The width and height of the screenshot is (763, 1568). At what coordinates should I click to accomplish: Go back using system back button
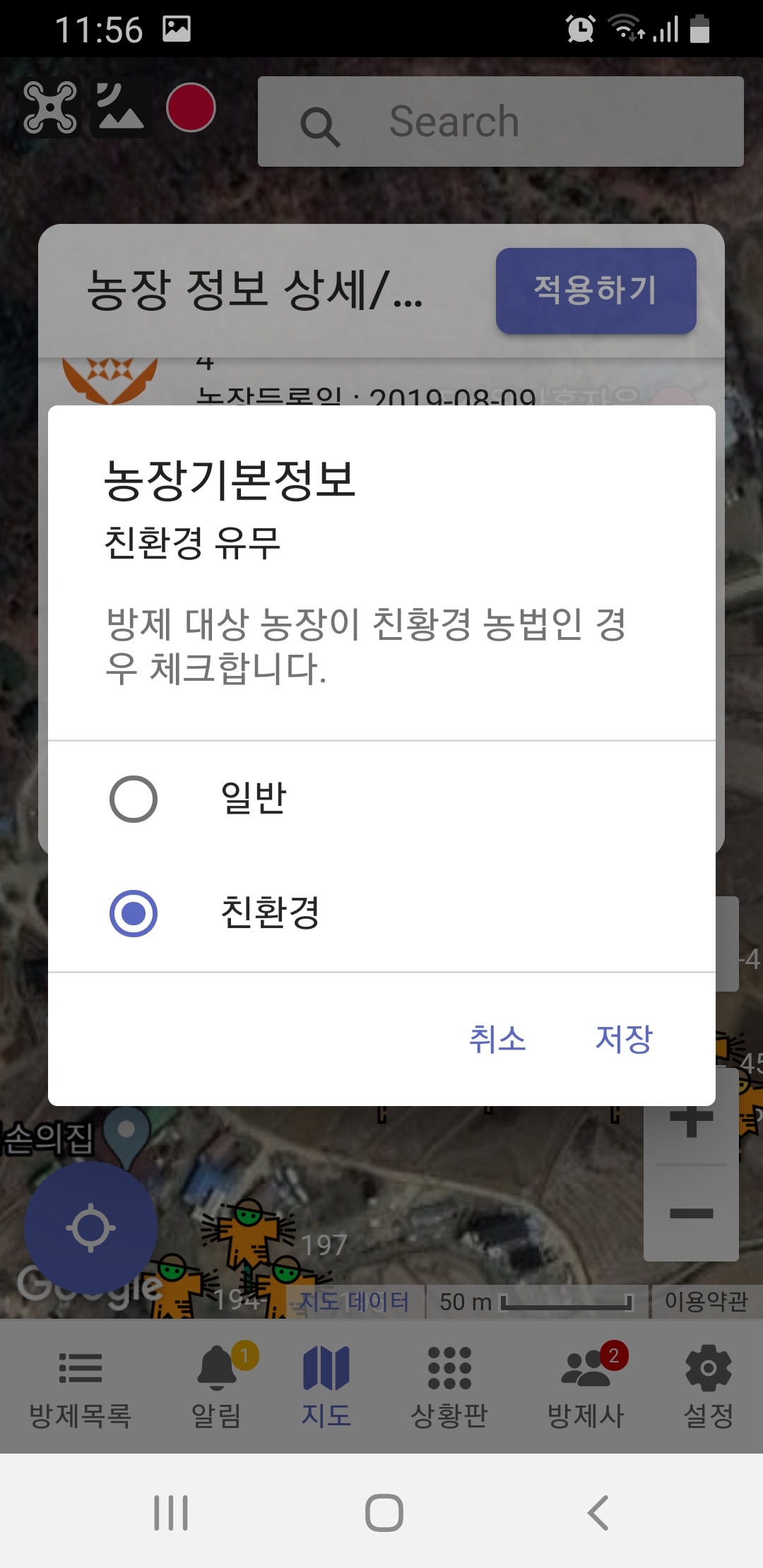coord(598,1512)
